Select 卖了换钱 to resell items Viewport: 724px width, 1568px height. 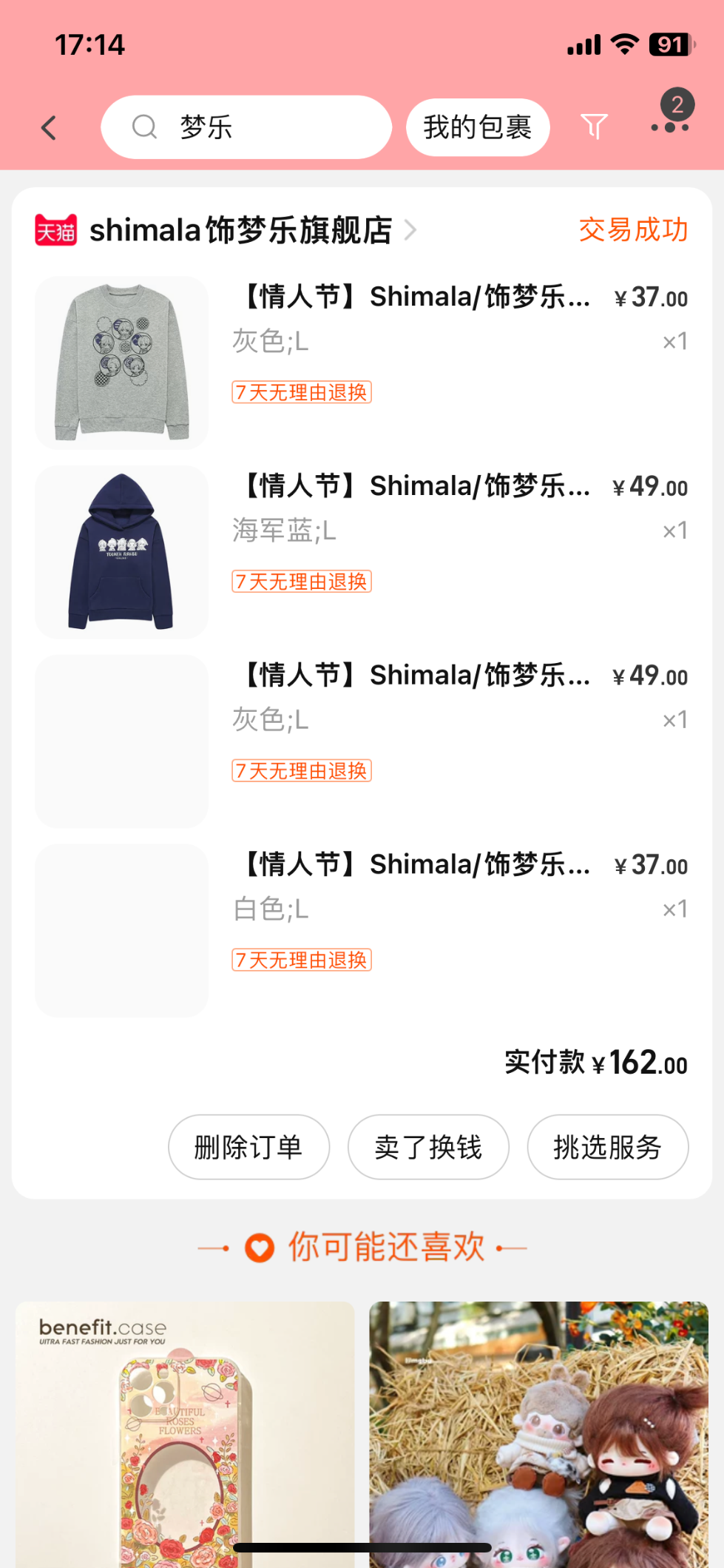[x=428, y=1147]
